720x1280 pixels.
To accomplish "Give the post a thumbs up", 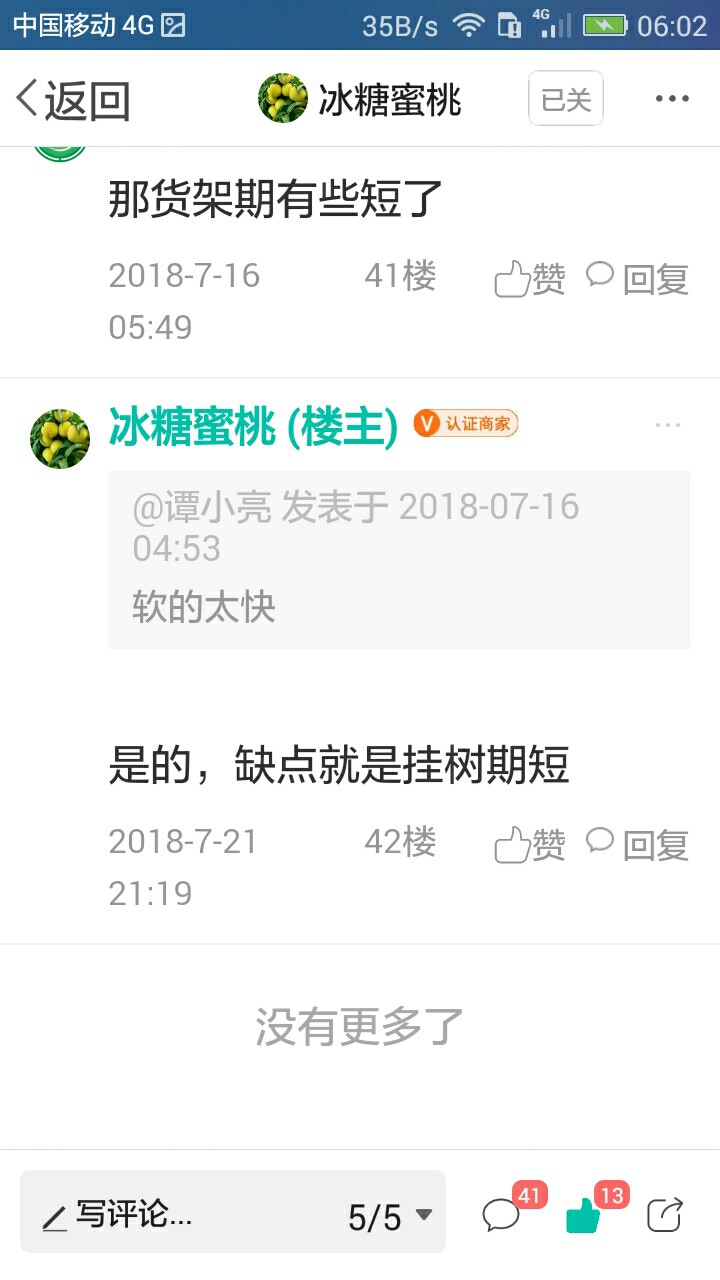I will pos(584,1215).
